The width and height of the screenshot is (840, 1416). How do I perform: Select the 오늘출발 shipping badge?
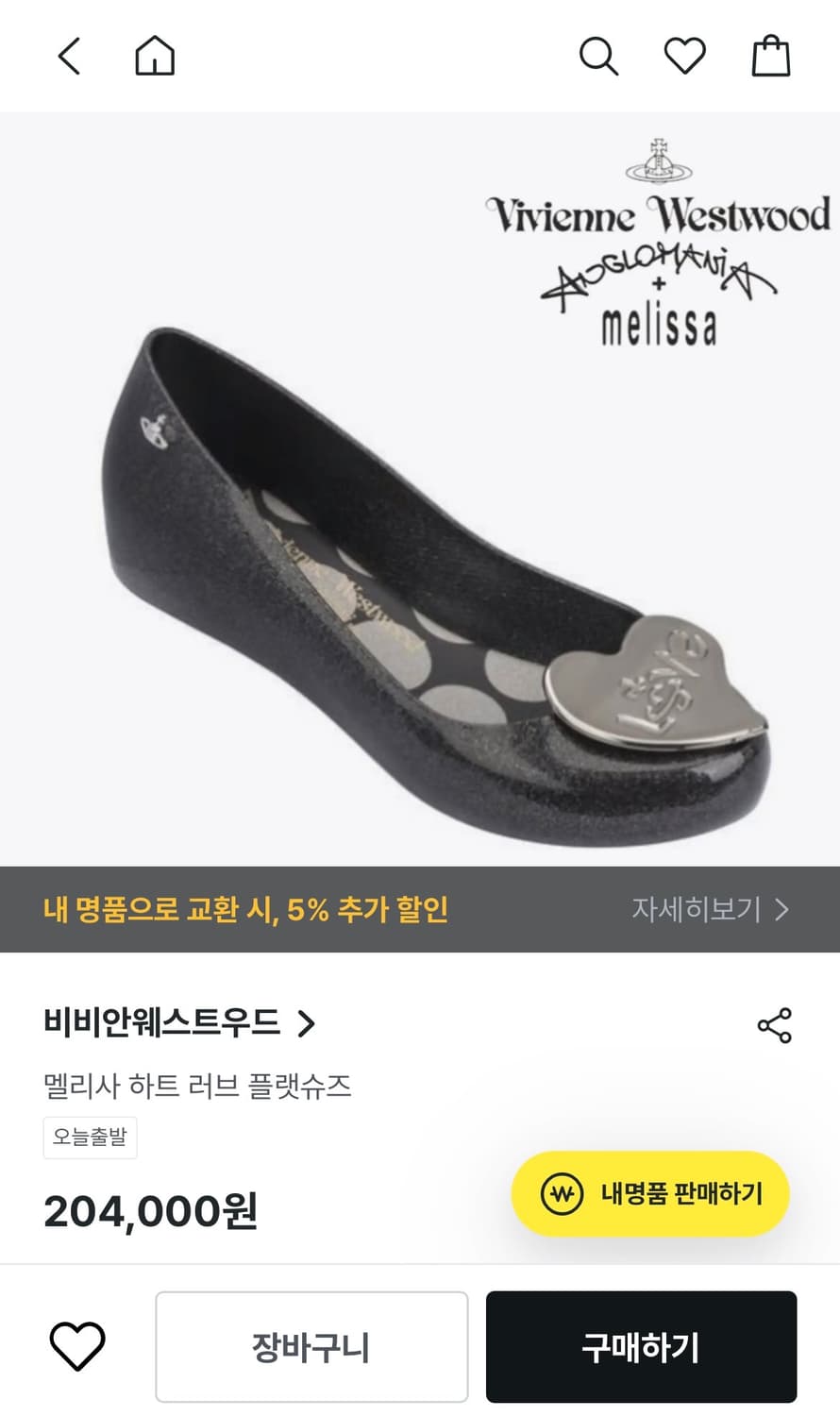point(90,1138)
